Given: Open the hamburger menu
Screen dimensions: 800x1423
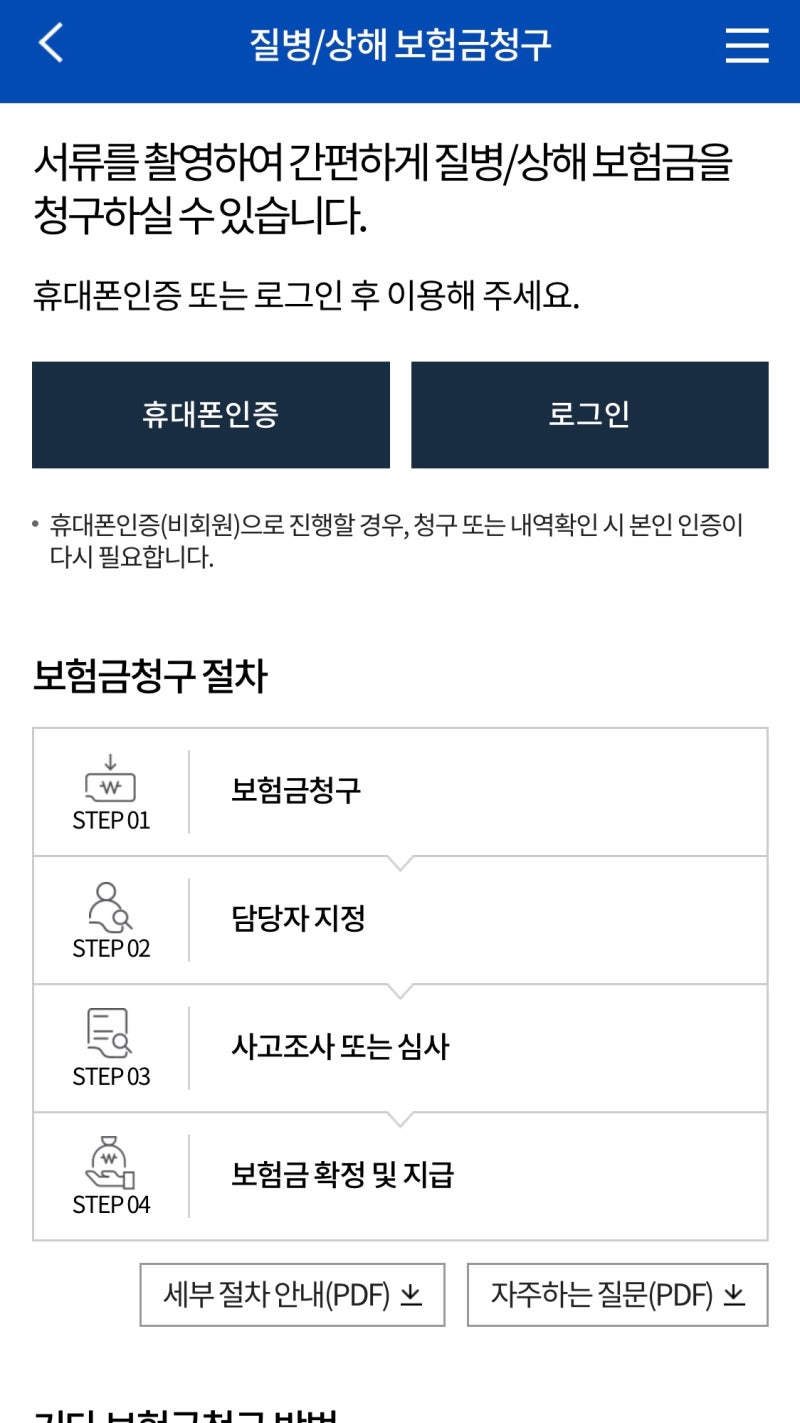Looking at the screenshot, I should click(746, 44).
